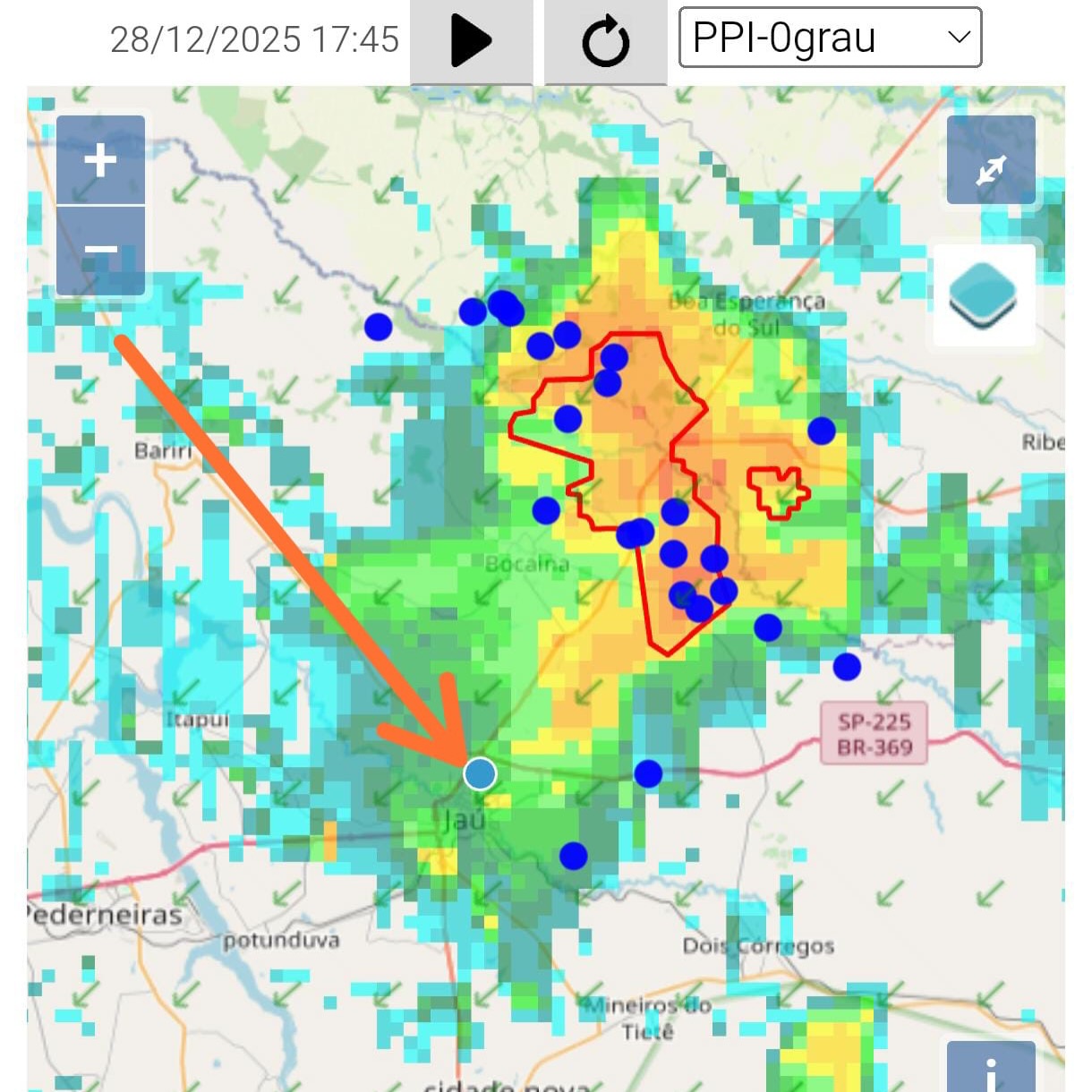Open the map layers selector
Image resolution: width=1092 pixels, height=1092 pixels.
pos(983,294)
